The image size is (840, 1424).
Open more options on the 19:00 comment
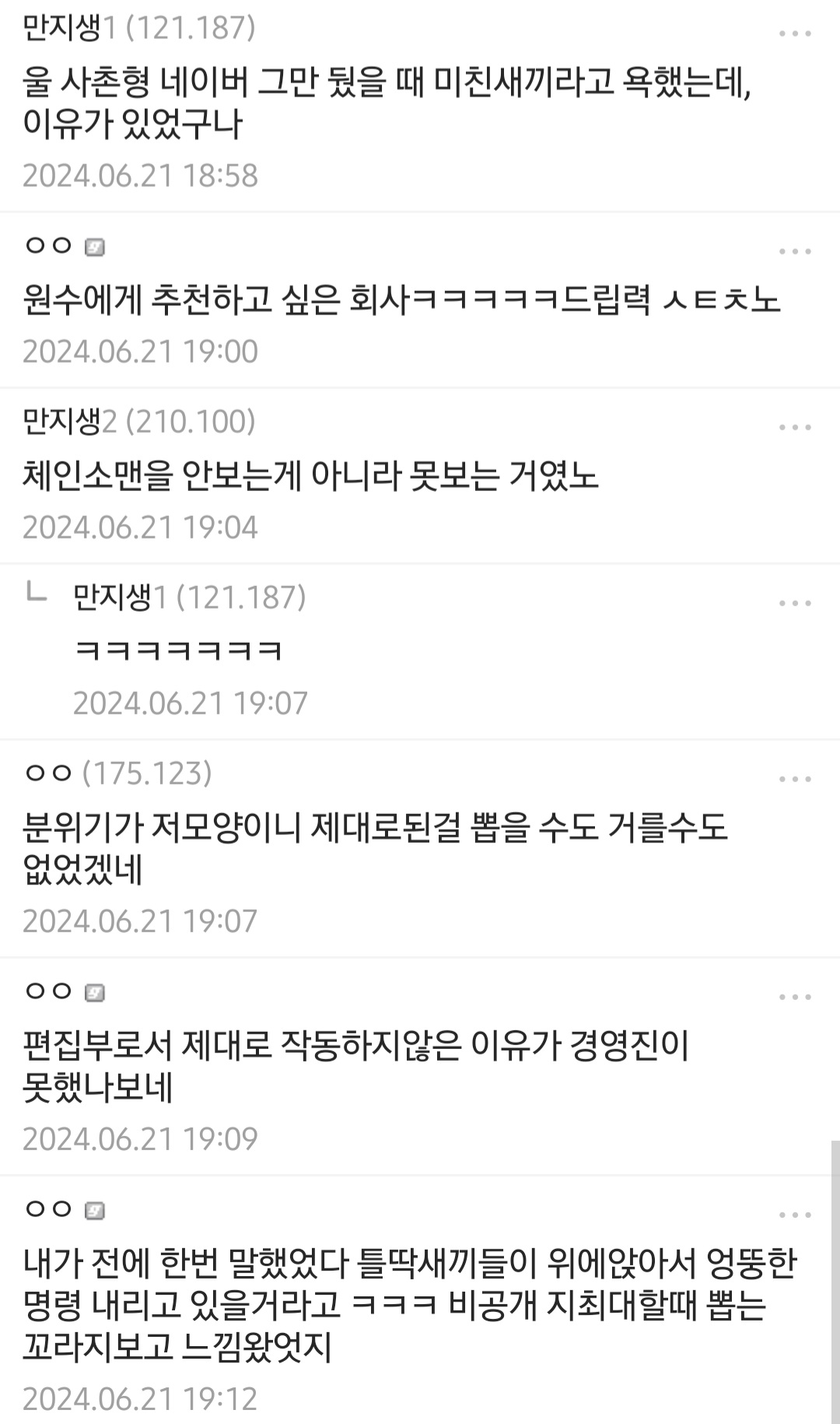point(795,251)
